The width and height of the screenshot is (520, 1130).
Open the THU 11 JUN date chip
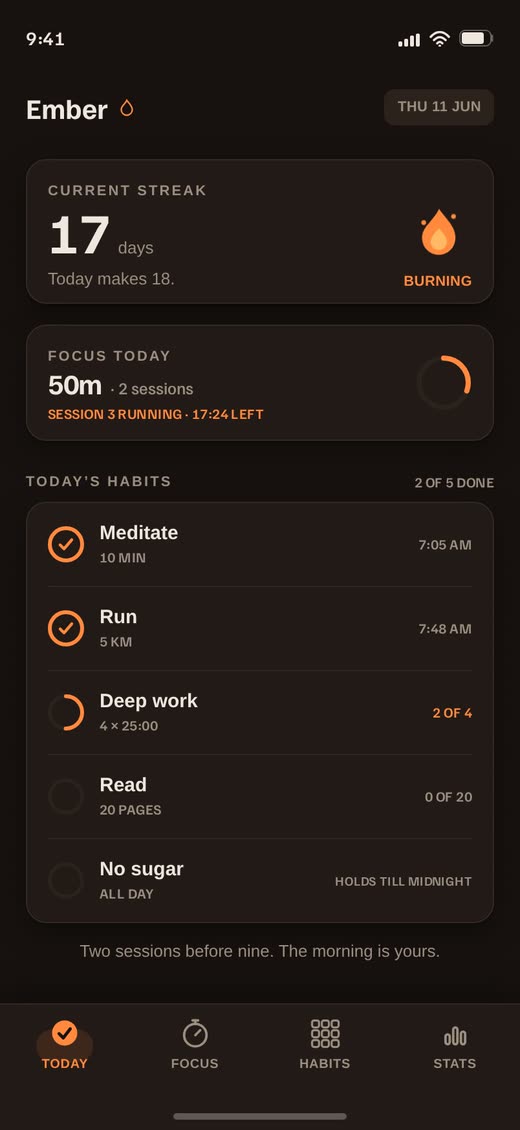(x=439, y=107)
